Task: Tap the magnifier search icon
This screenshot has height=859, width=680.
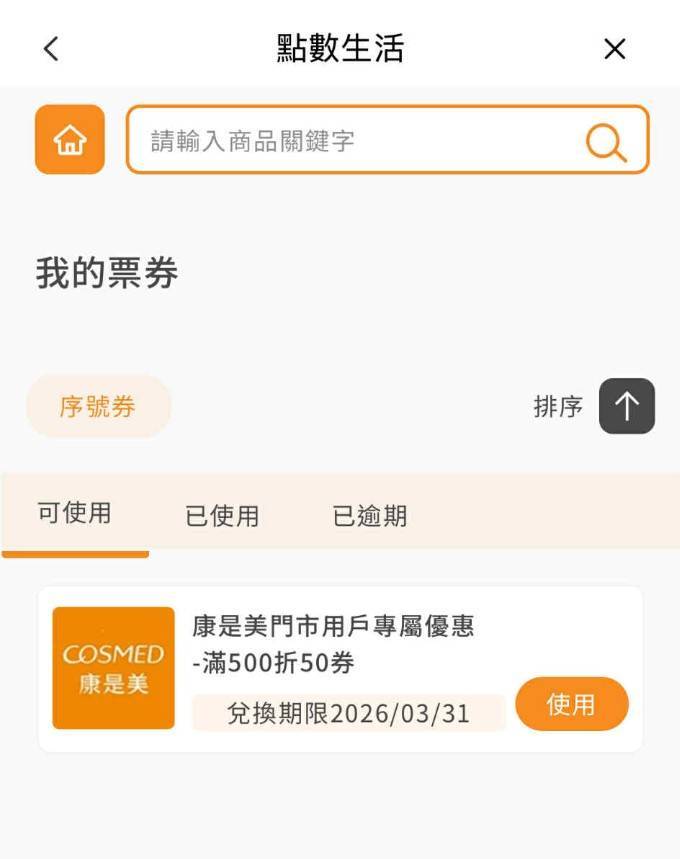Action: tap(605, 141)
